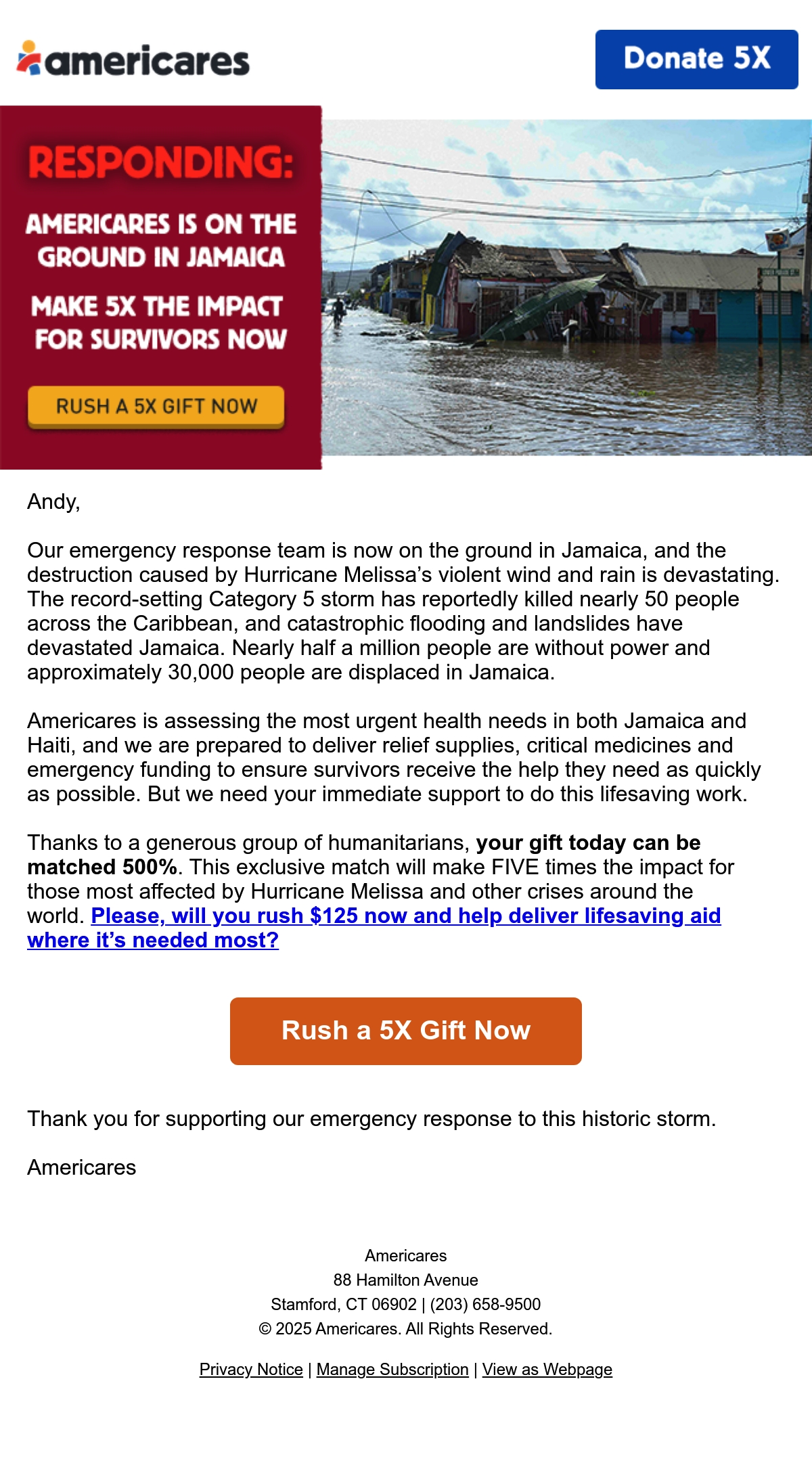Select View as Webpage link
The width and height of the screenshot is (812, 1463).
point(547,1370)
